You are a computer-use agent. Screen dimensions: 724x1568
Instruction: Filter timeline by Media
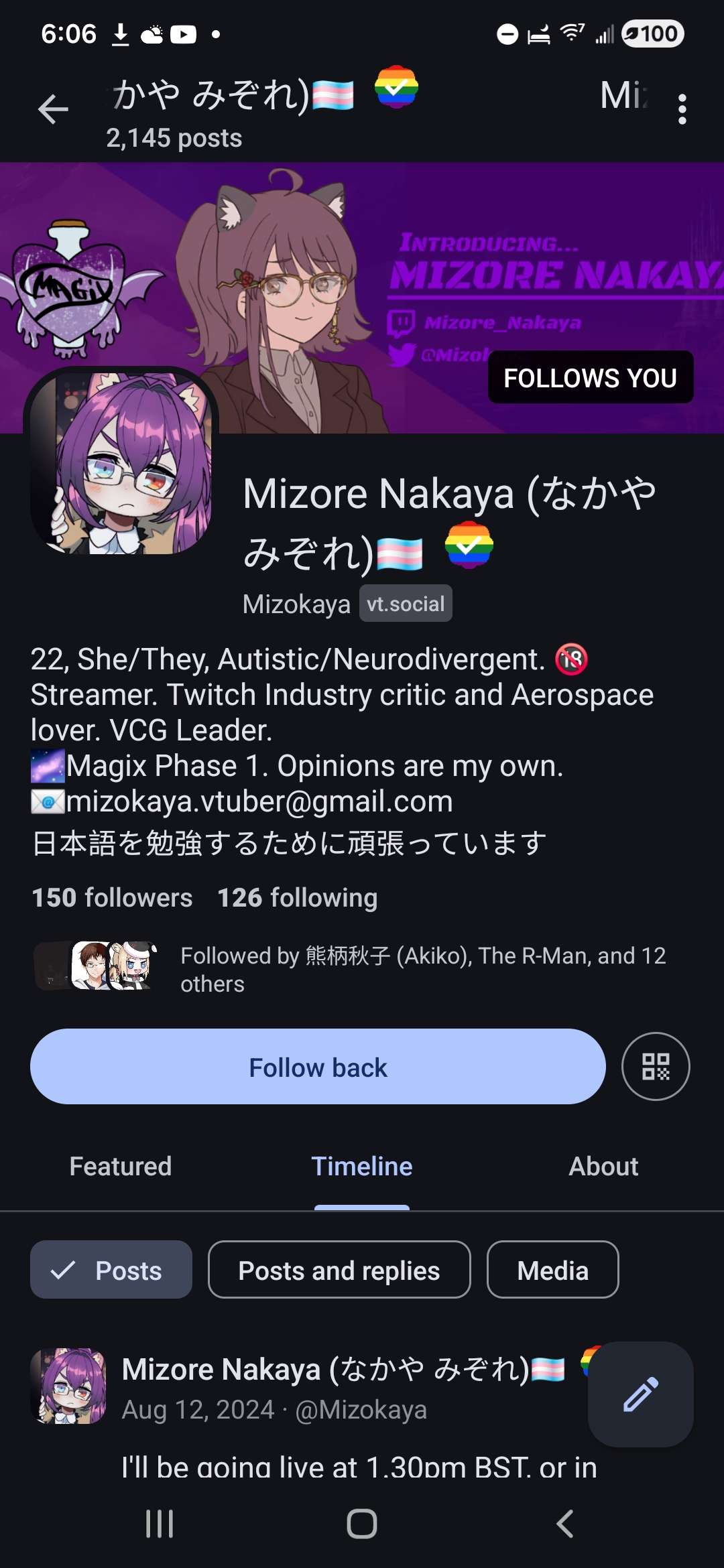pos(552,1270)
